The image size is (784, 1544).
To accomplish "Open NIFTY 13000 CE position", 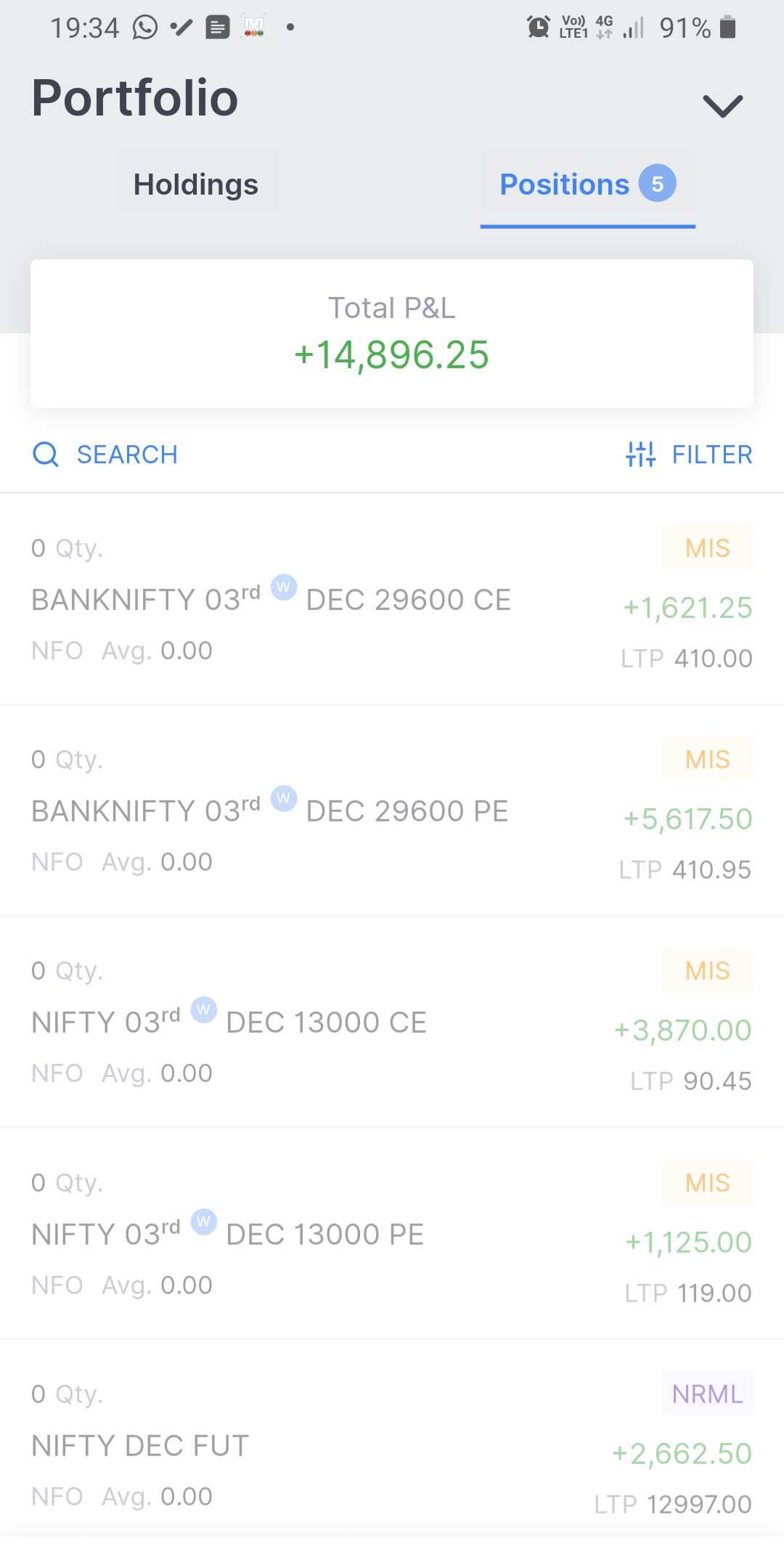I will pos(392,1022).
